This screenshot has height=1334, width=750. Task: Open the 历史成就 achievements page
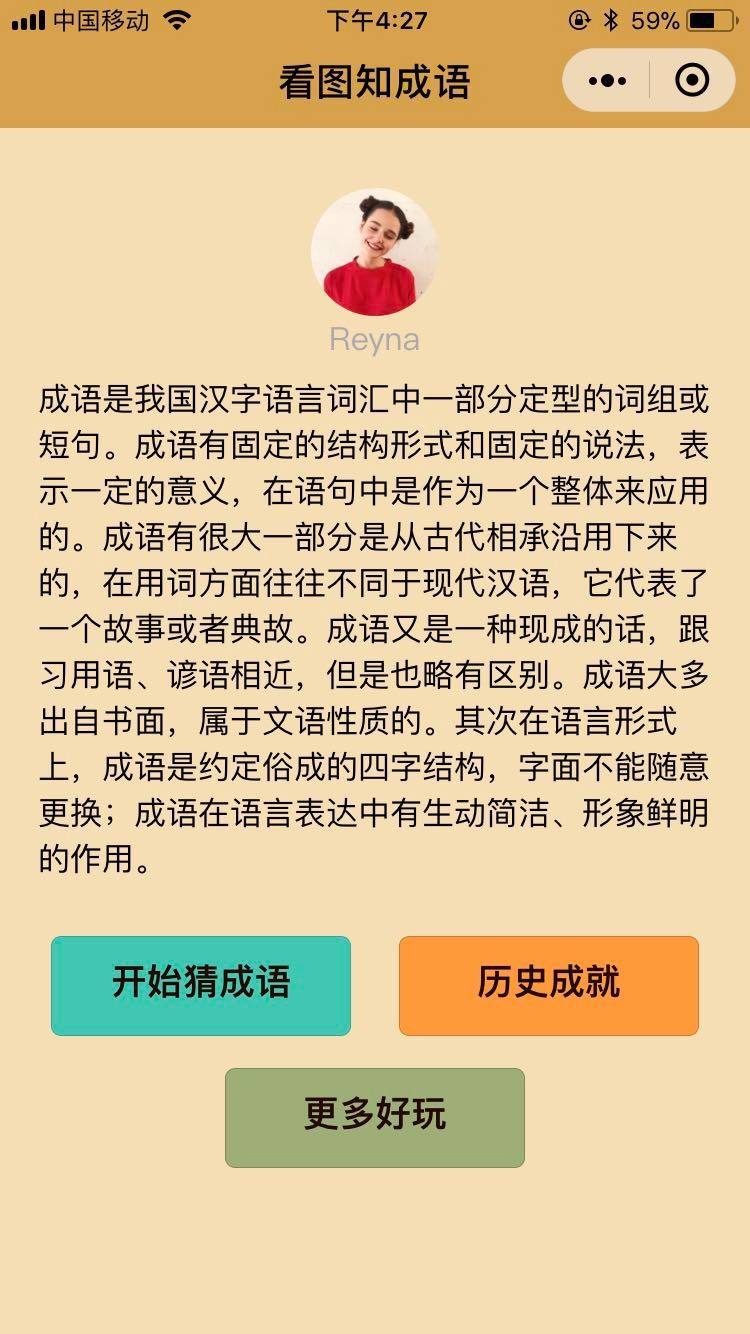click(549, 985)
